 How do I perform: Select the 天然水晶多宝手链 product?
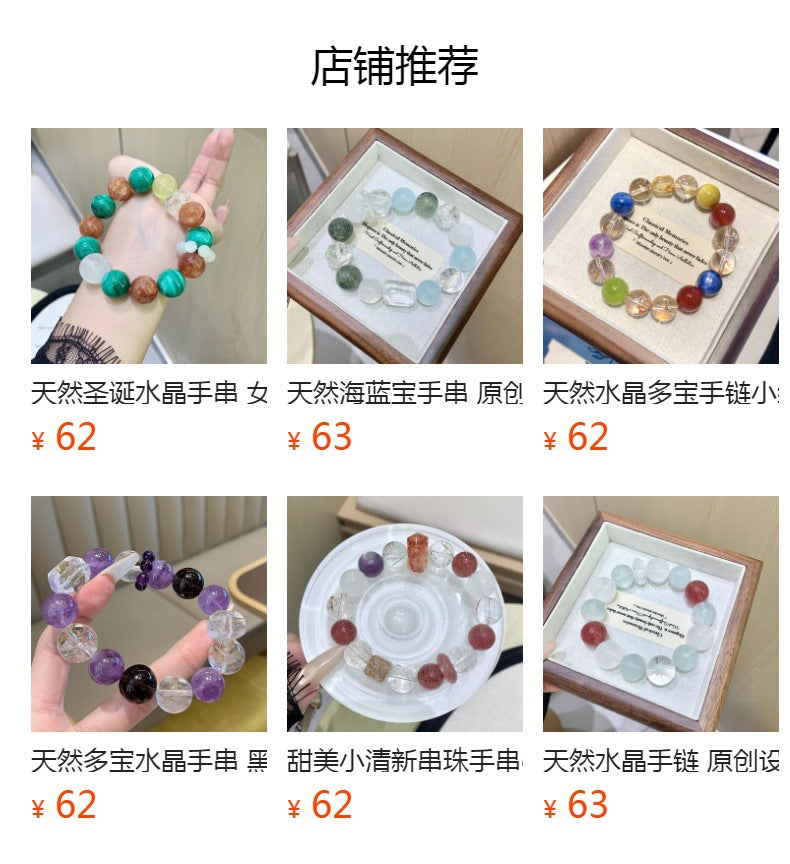(x=660, y=246)
